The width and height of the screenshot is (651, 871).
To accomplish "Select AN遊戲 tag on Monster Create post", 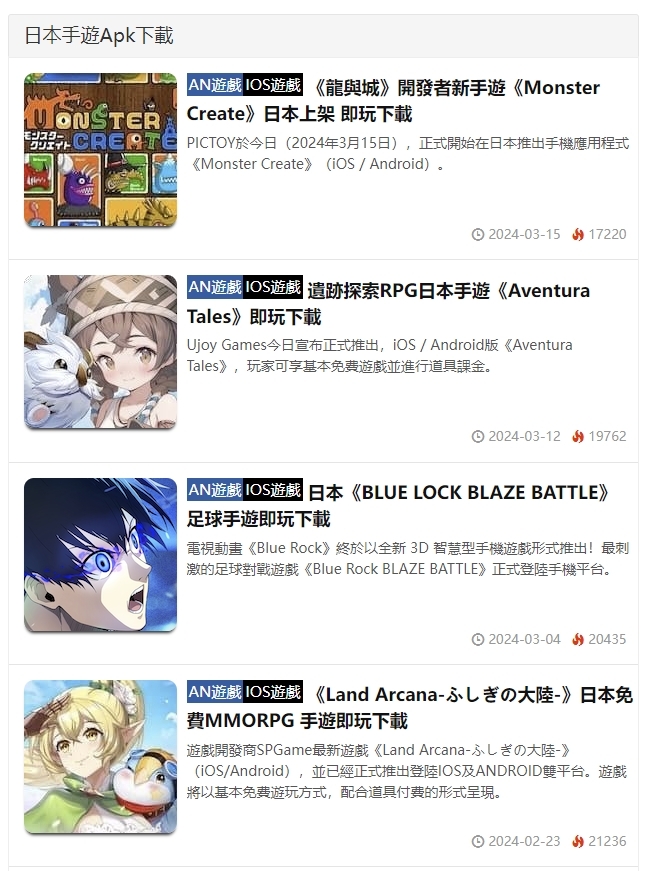I will point(215,85).
